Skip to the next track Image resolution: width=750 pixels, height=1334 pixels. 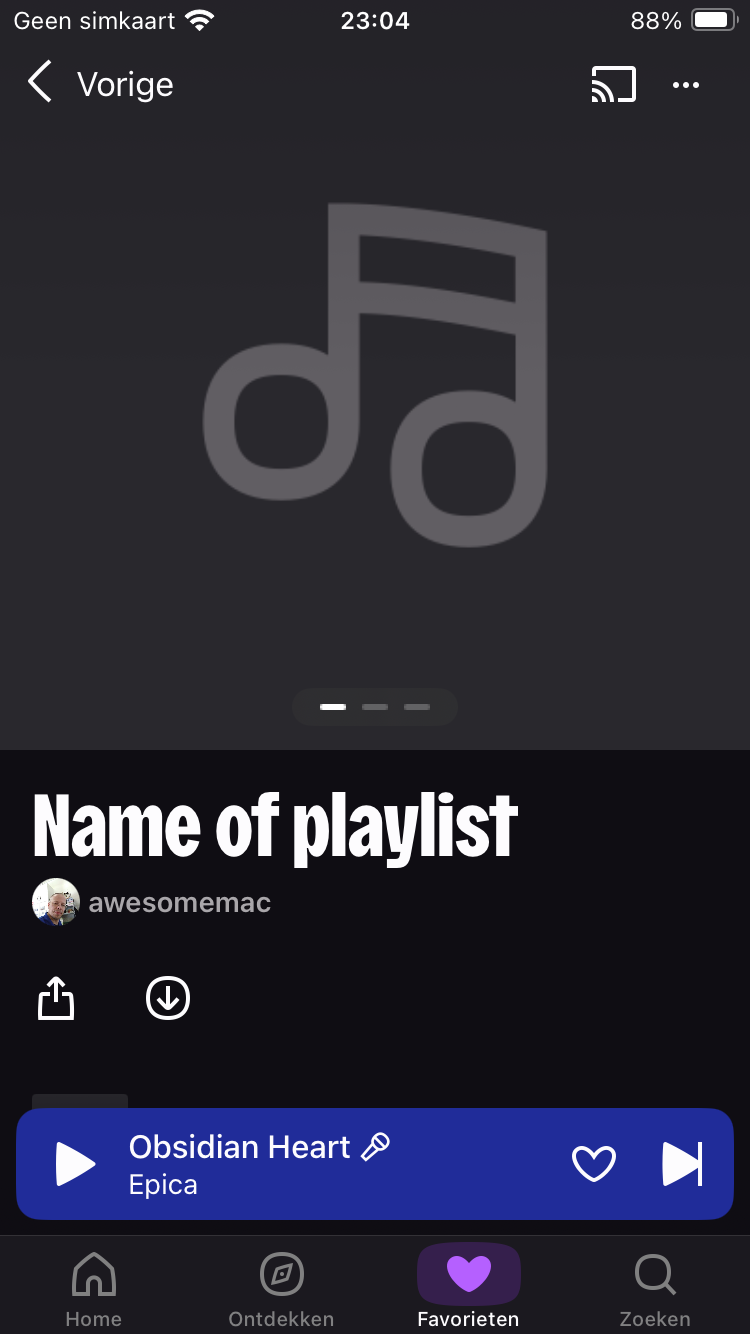click(682, 1164)
